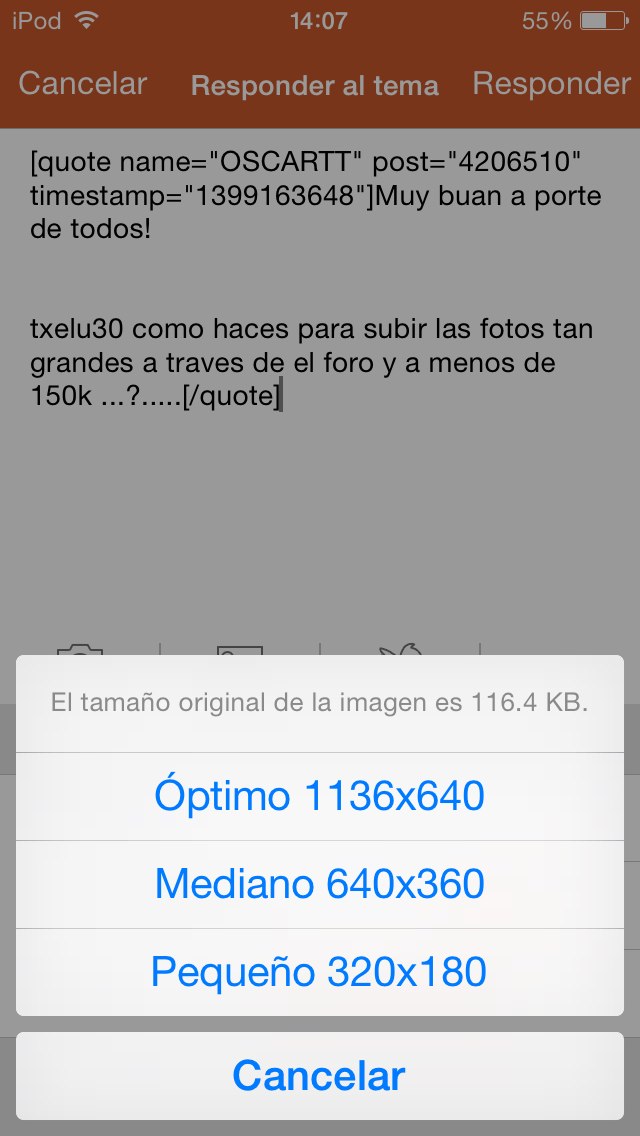Screen dimensions: 640x1136
Task: Choose the Óptimo 1136x640 image size
Action: click(x=320, y=796)
